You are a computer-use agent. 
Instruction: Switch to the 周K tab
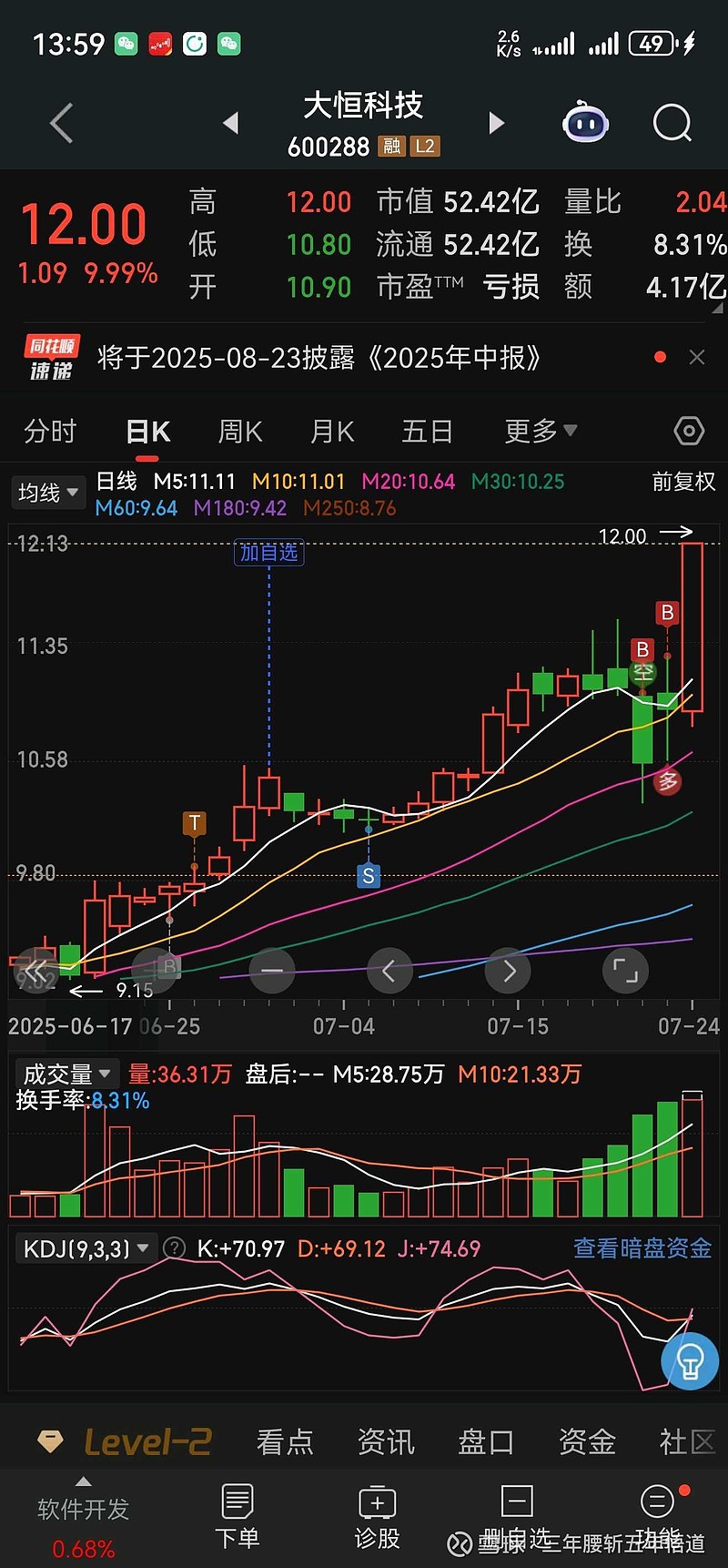tap(240, 432)
